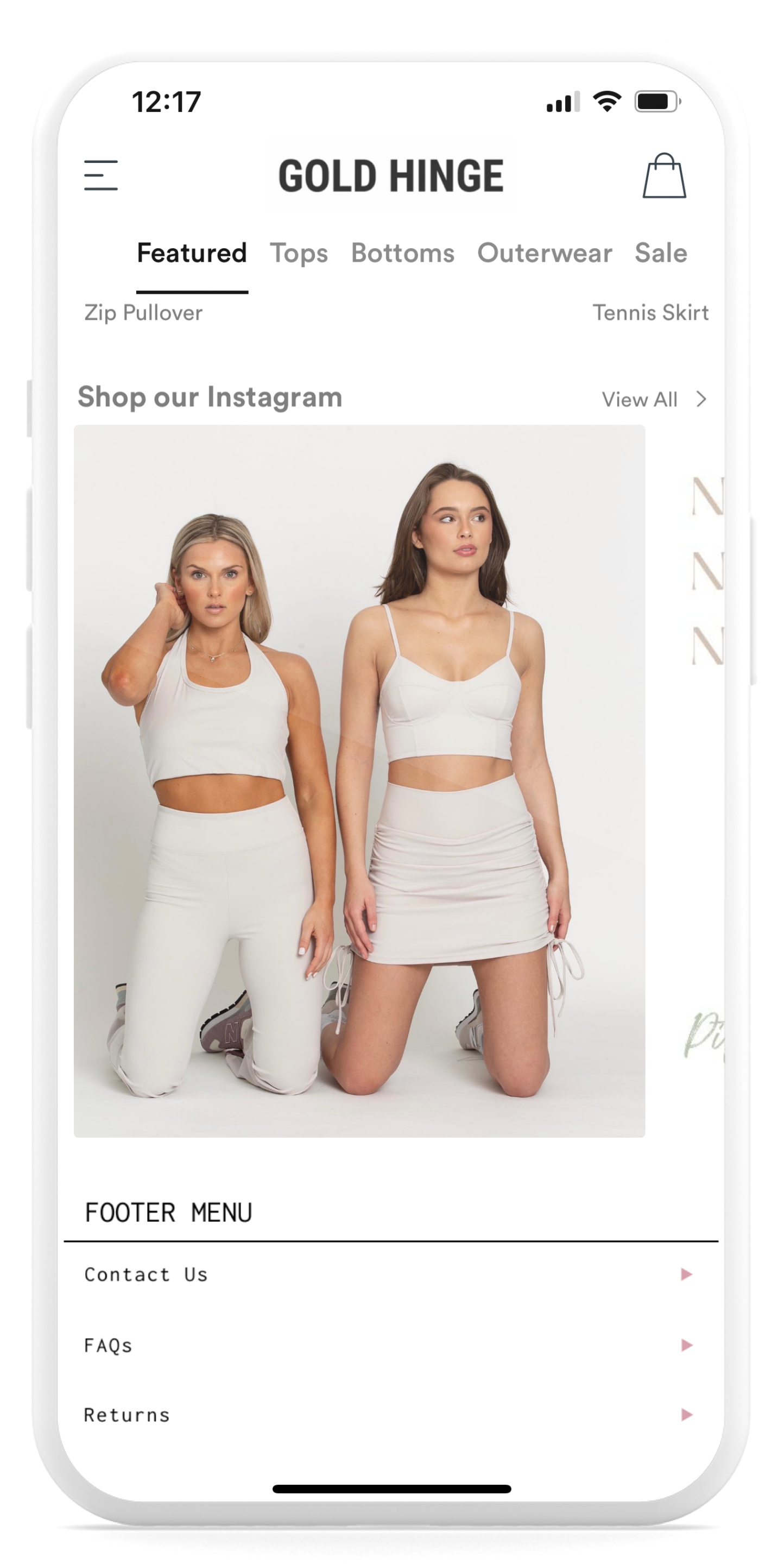This screenshot has width=784, height=1564.
Task: Open the Instagram photo of two models
Action: click(x=359, y=781)
